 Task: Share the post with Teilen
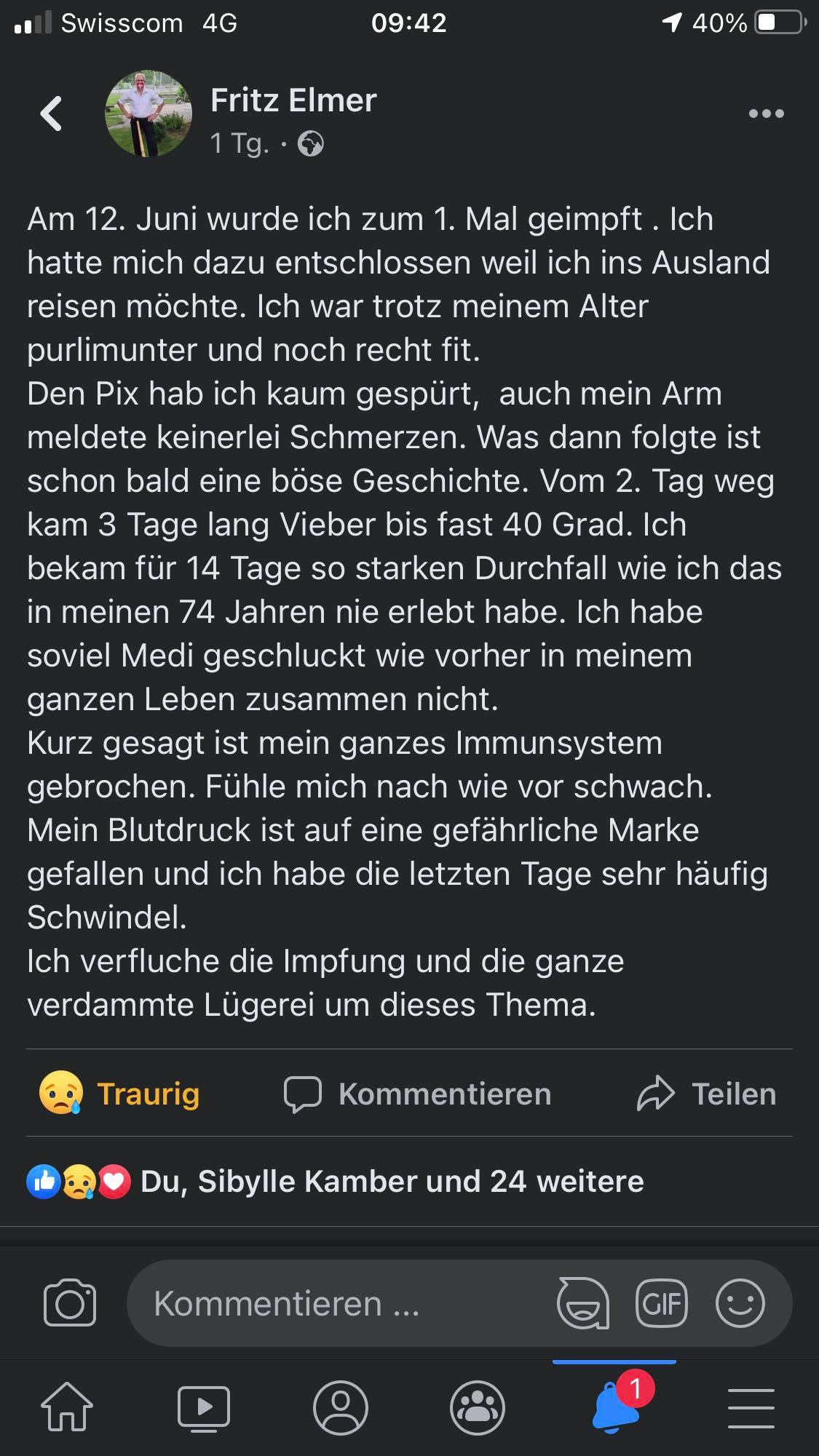pos(706,1094)
